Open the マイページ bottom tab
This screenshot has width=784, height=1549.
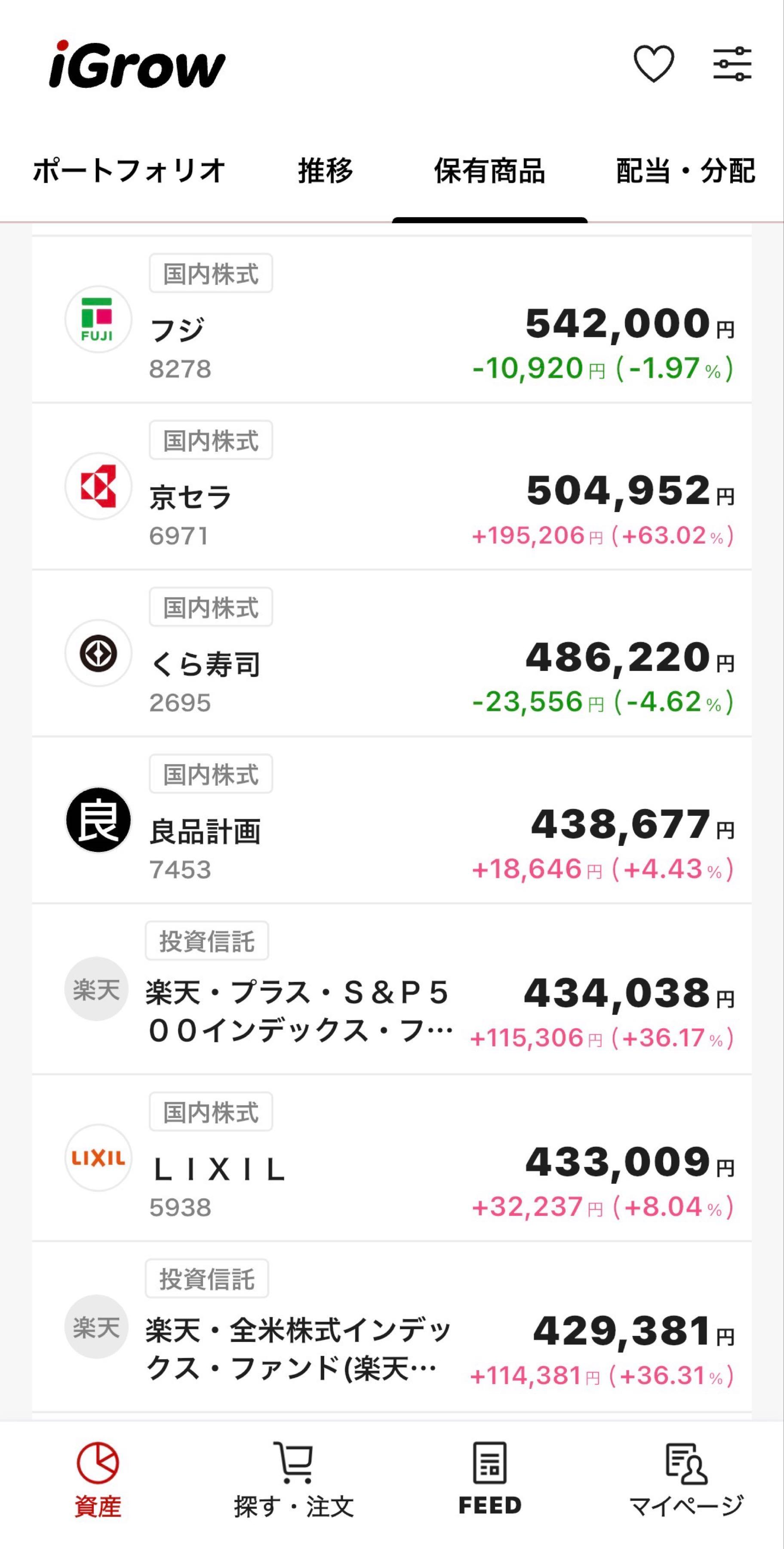tap(686, 1480)
